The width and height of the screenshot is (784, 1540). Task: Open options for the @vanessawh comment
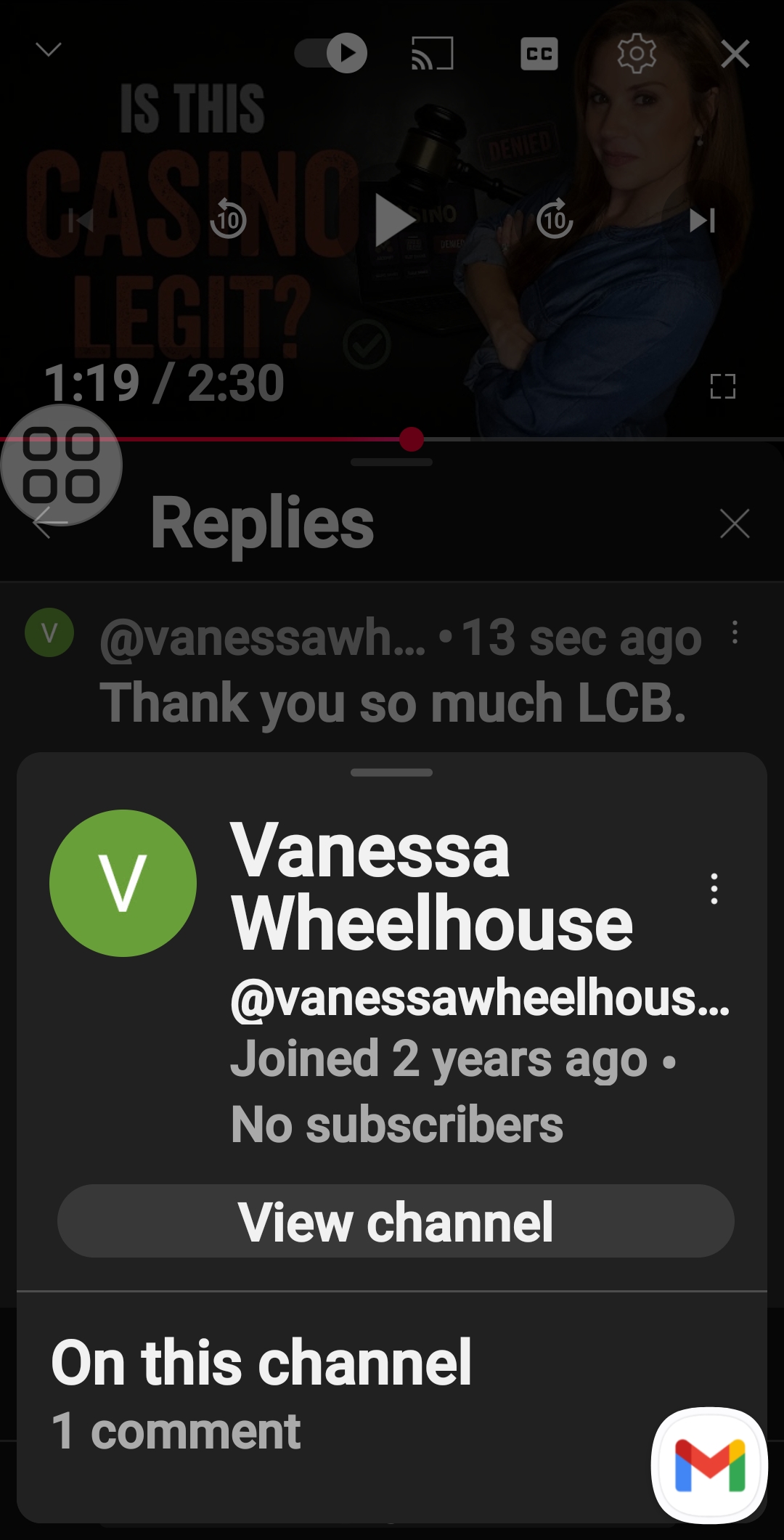(735, 632)
